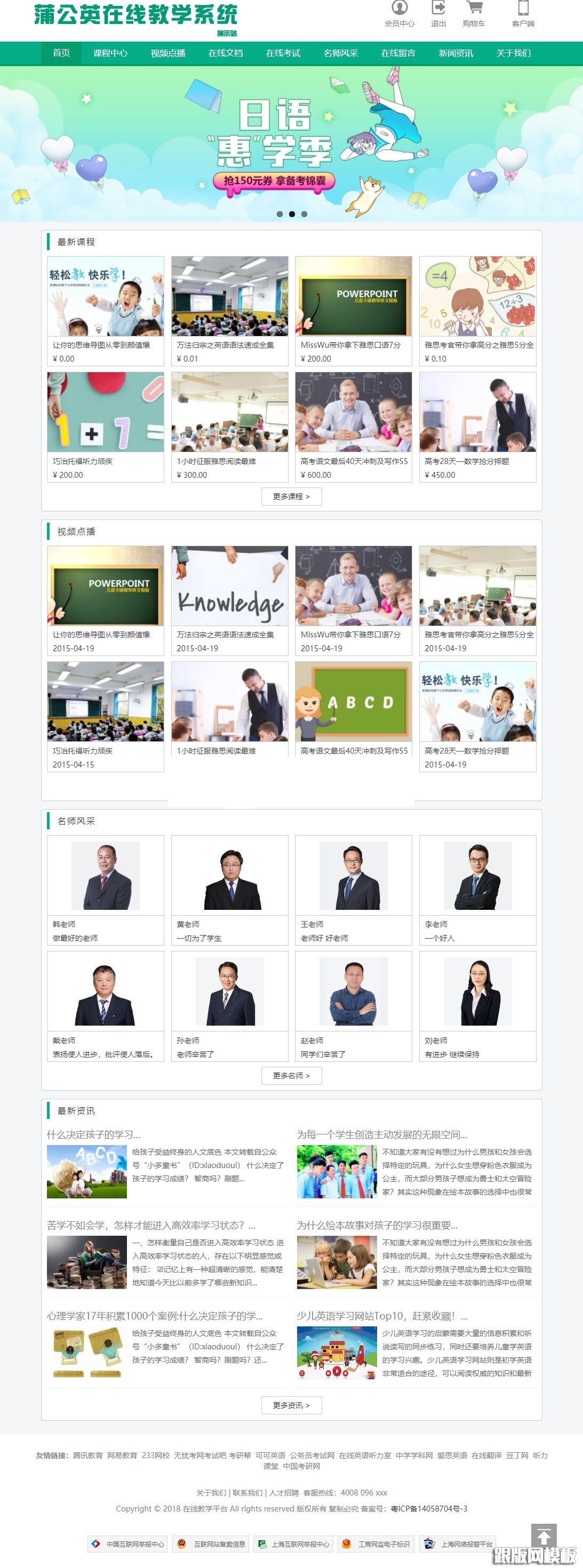Open teacher 刘老师's card
583x1568 pixels.
tap(477, 1005)
